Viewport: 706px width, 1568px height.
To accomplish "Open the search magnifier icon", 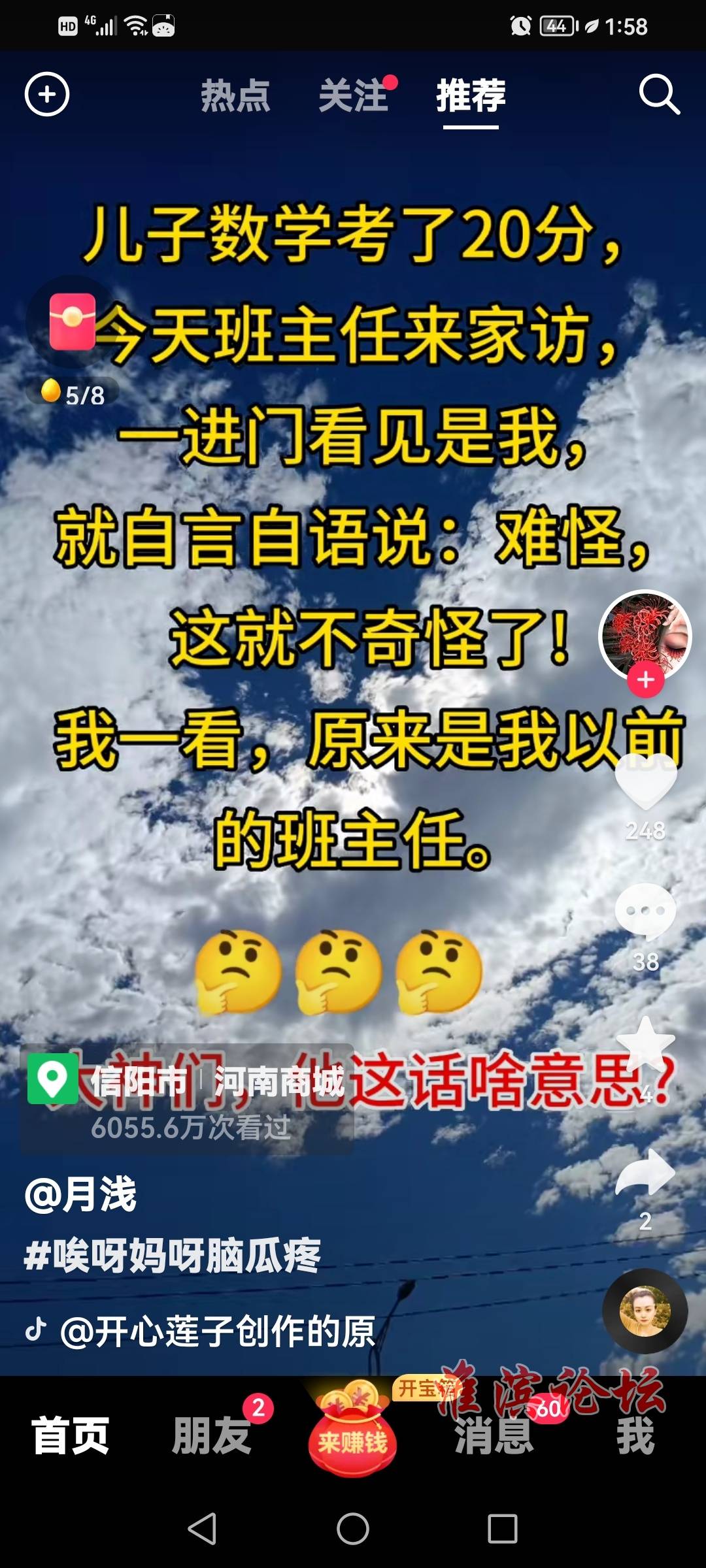I will (x=659, y=95).
